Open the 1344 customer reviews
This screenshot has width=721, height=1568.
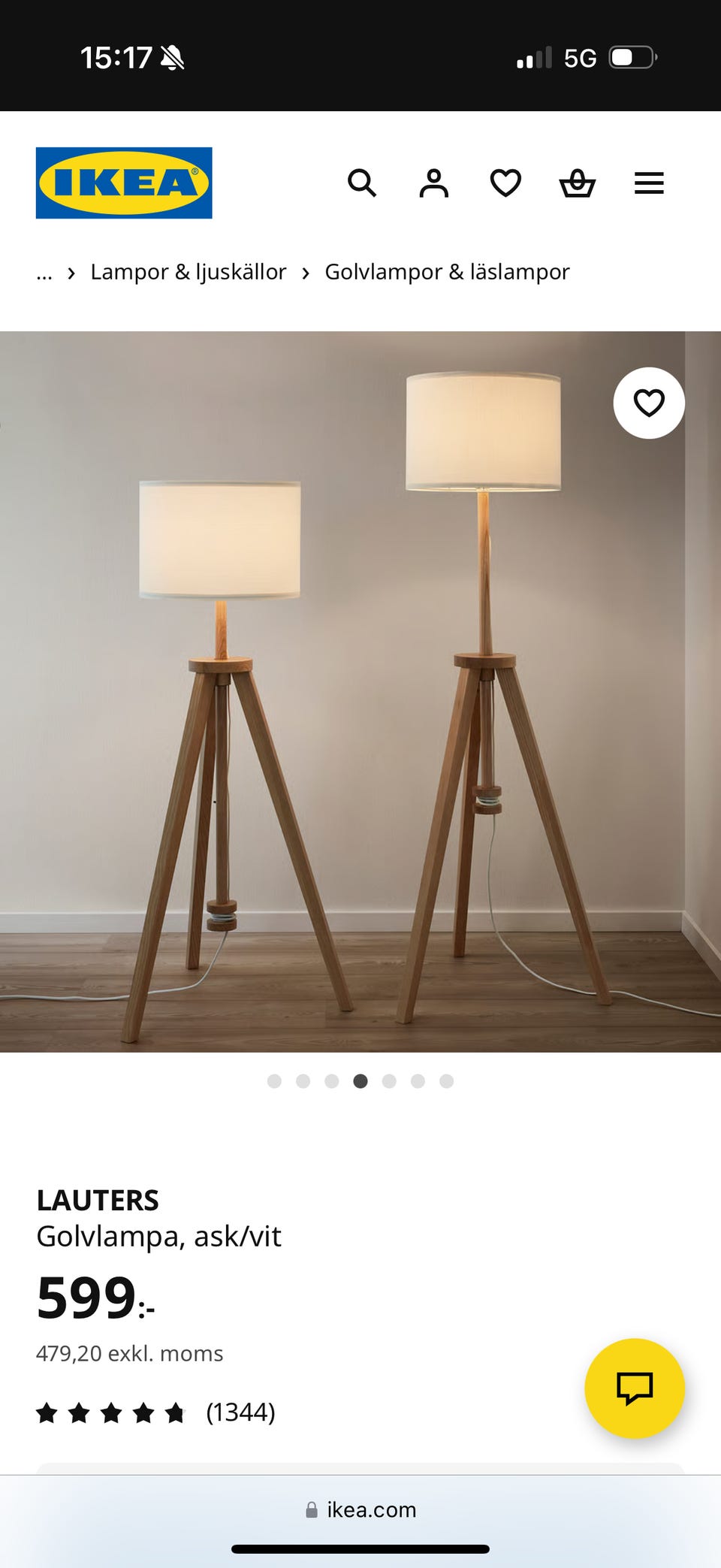coord(240,1412)
